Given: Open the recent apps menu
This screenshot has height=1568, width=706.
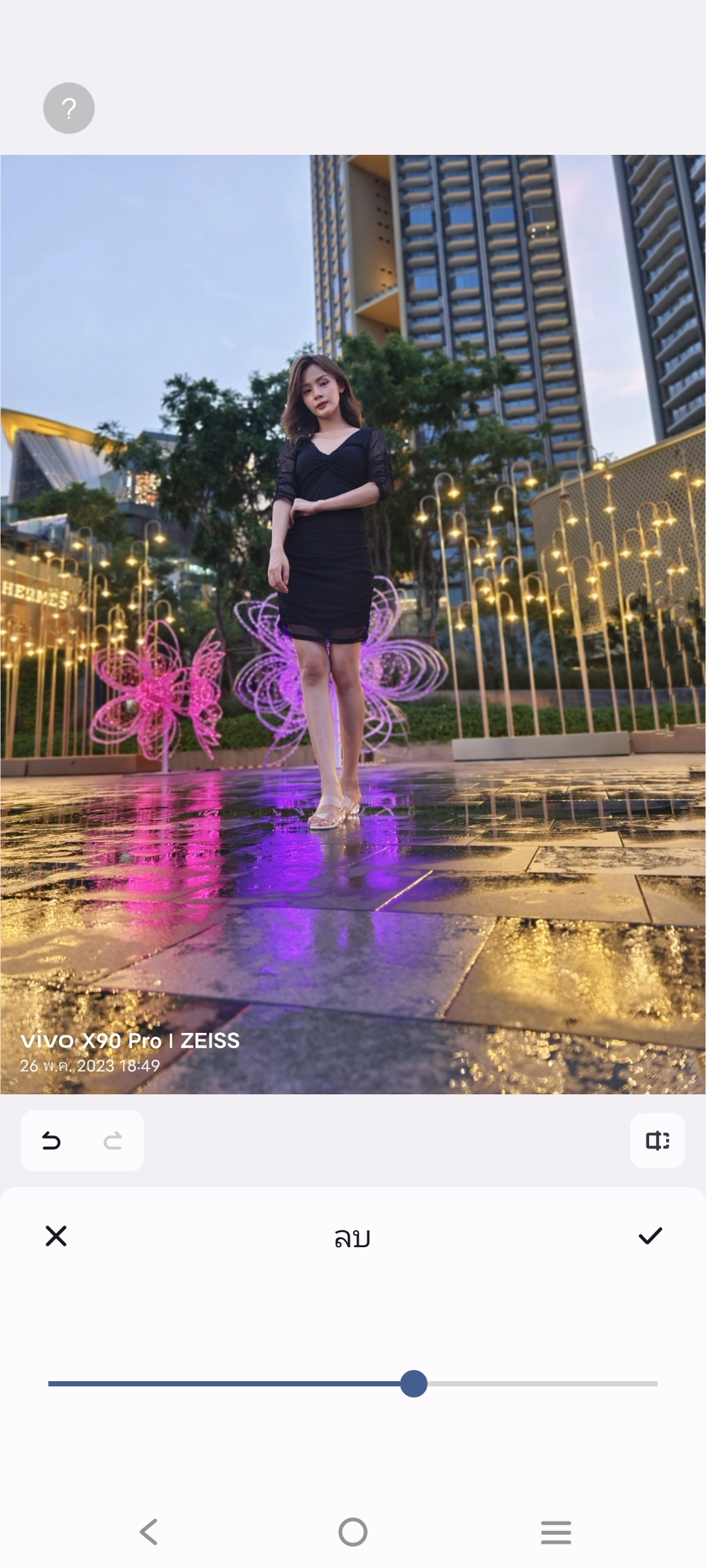Looking at the screenshot, I should click(x=556, y=1532).
